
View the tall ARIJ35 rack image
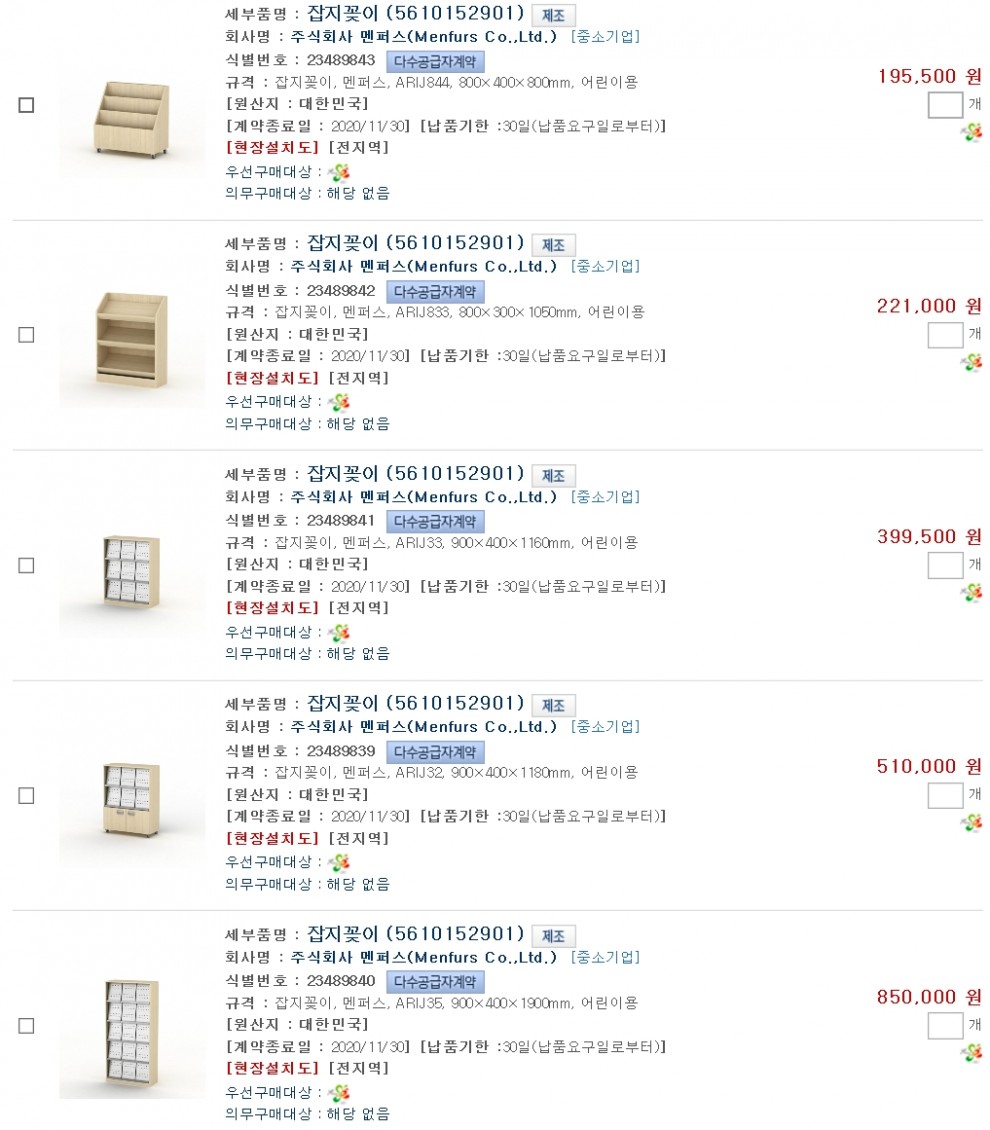(132, 1030)
